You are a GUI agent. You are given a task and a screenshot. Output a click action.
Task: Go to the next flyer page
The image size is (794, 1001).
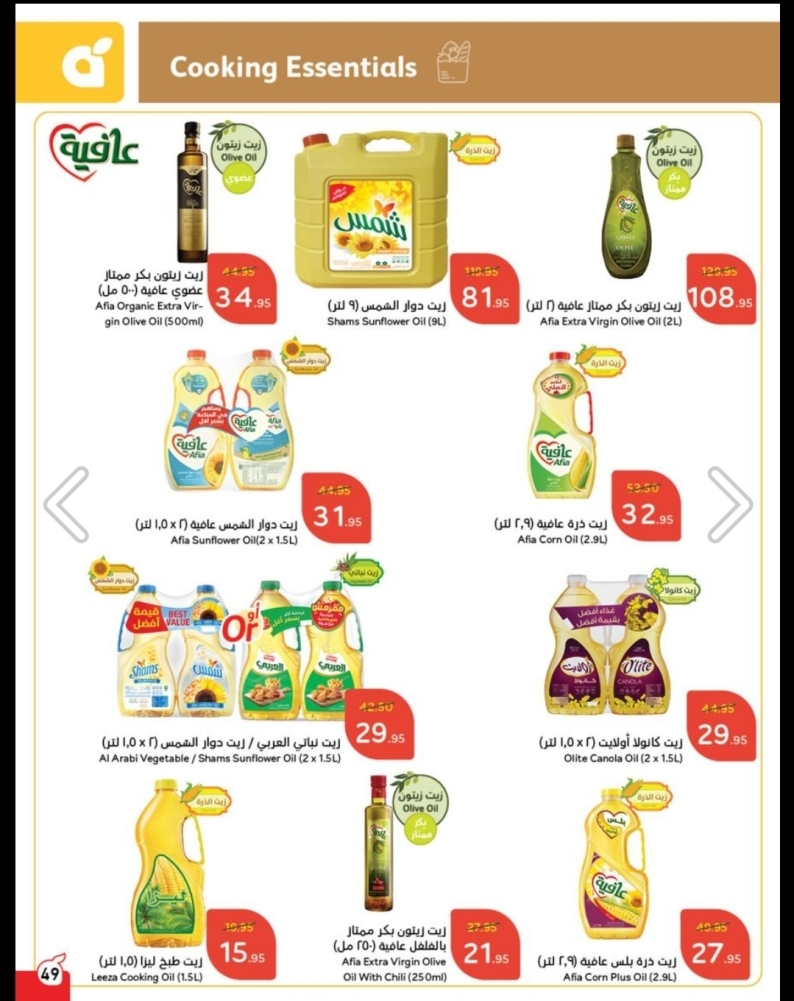point(730,505)
